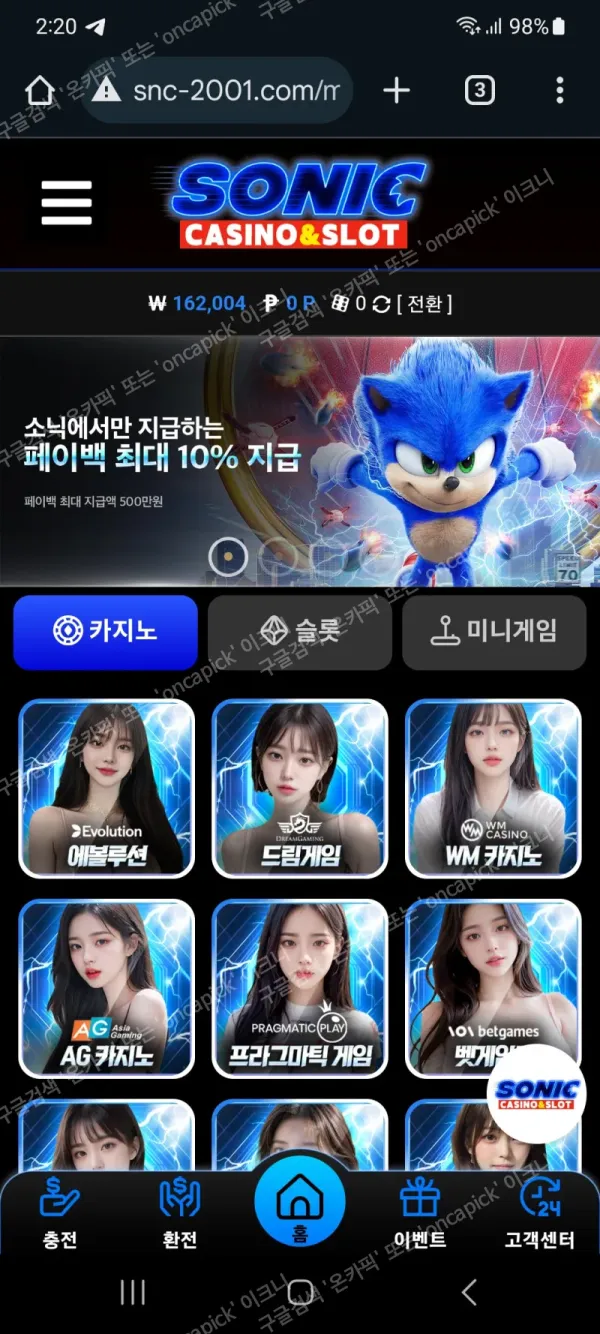This screenshot has width=600, height=1334.
Task: Refresh the balance with the reload icon
Action: point(380,303)
